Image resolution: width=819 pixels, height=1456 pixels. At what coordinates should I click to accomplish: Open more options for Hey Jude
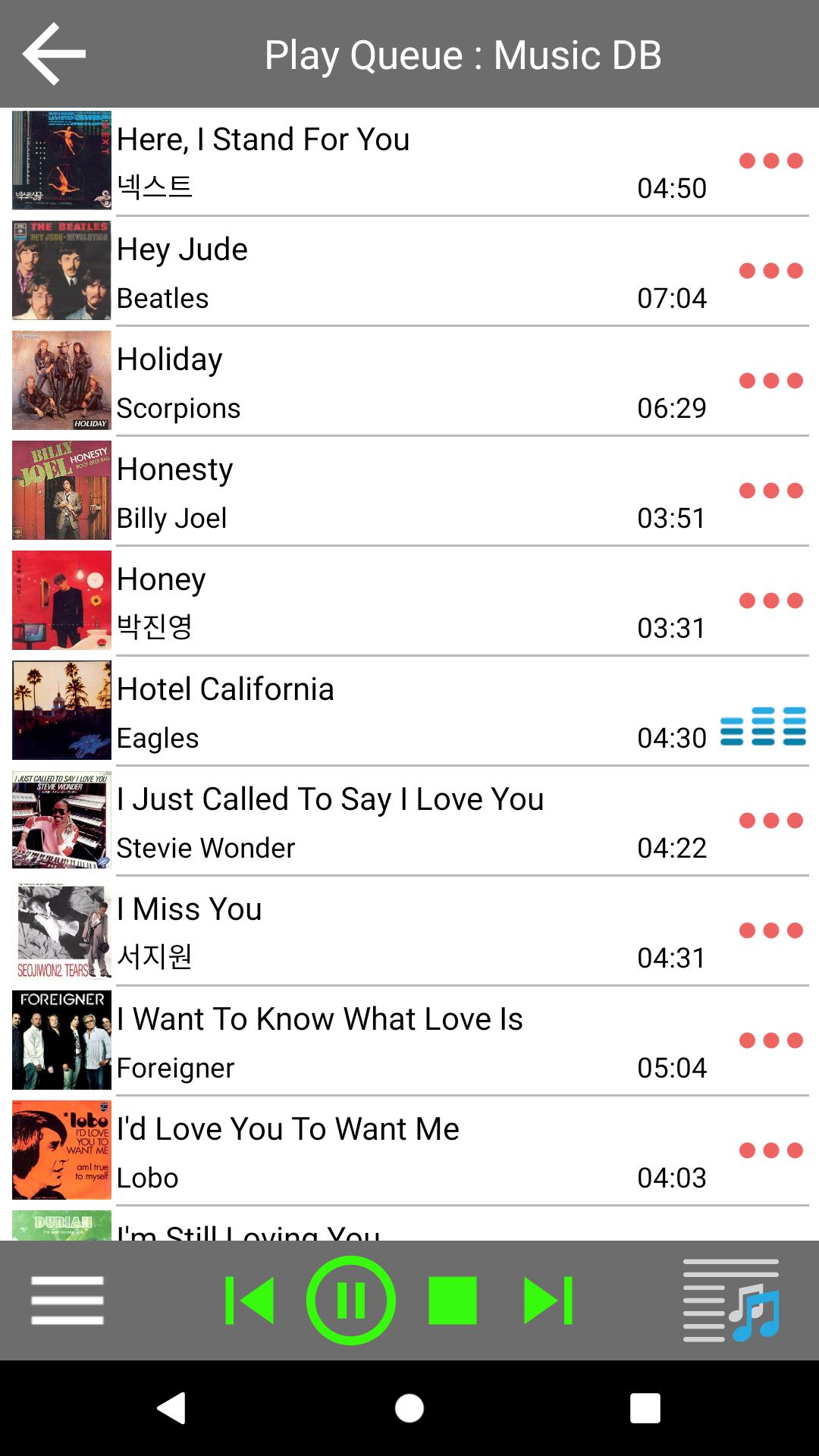tap(771, 271)
